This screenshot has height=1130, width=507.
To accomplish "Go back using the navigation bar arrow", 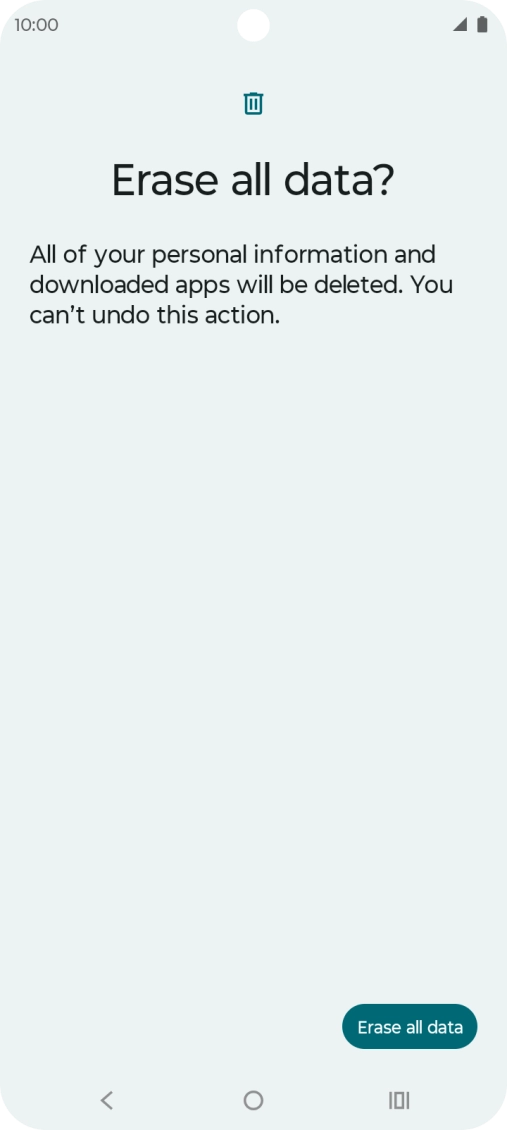I will click(x=107, y=1100).
